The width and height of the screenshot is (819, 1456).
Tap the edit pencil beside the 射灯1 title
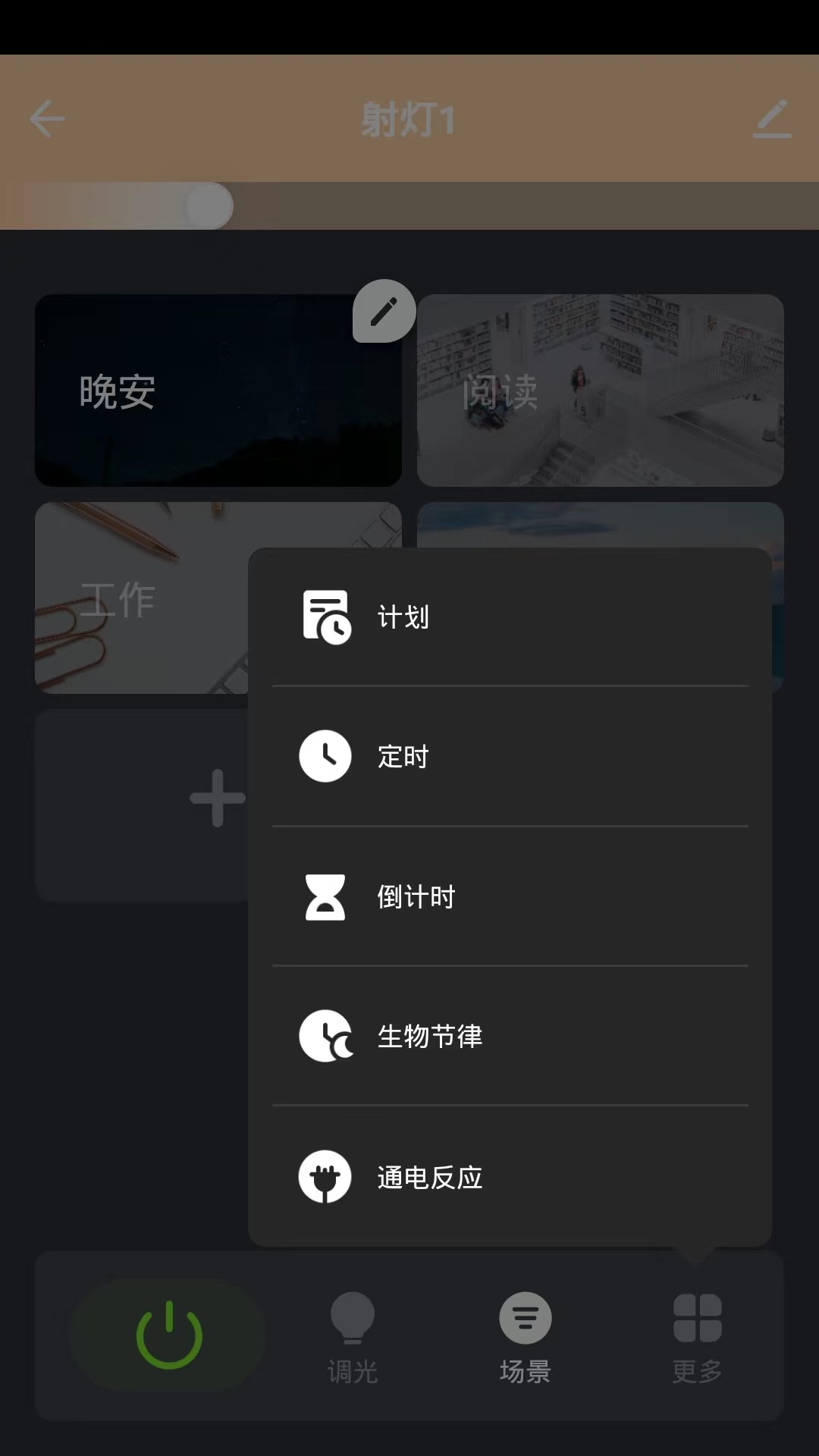click(x=771, y=119)
